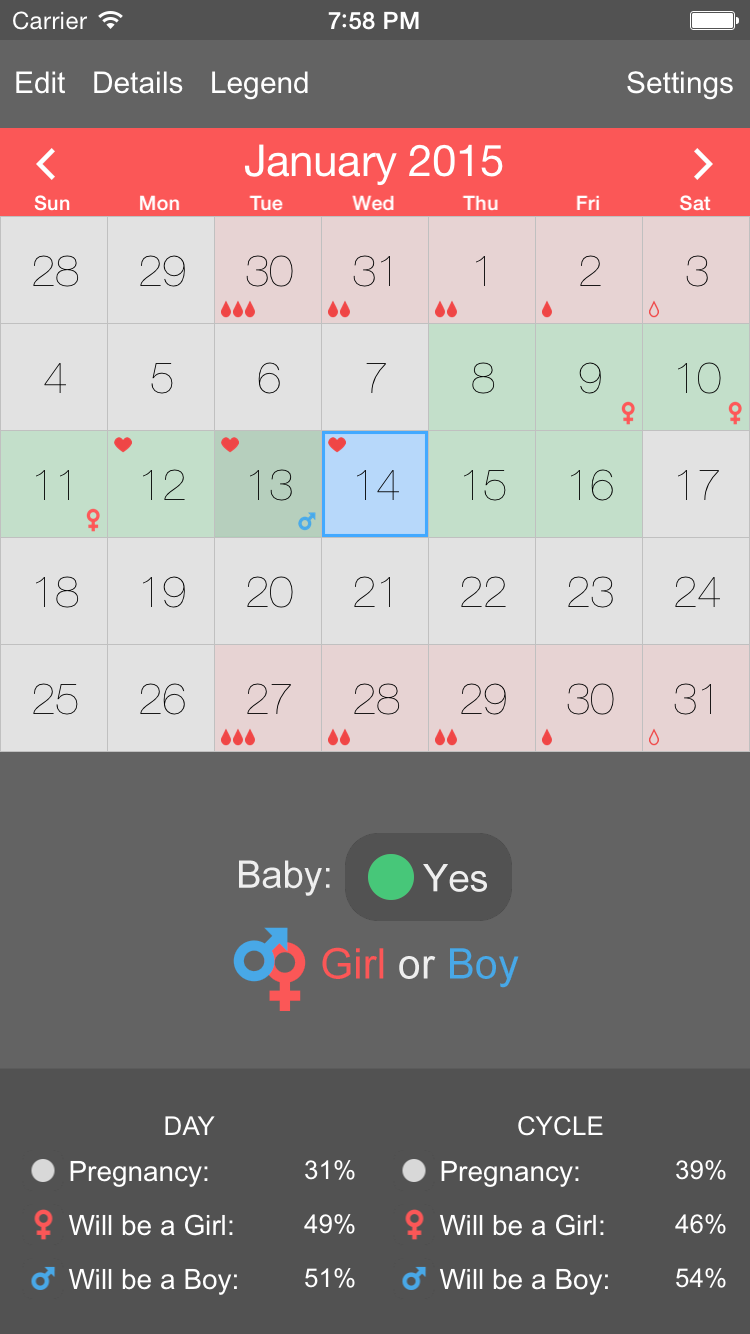Select January 1 on the calendar
This screenshot has height=1334, width=750.
click(x=482, y=270)
